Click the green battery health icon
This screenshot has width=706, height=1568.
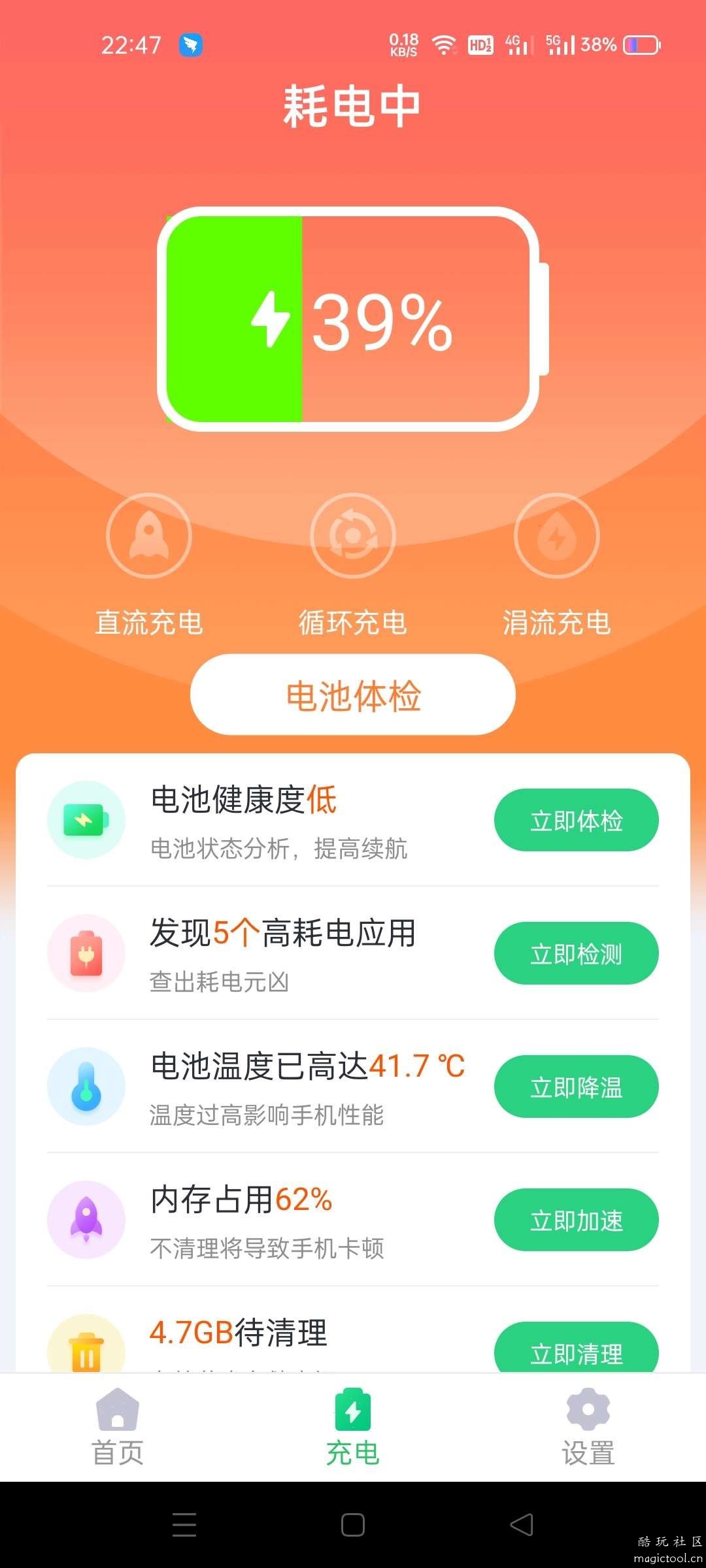[x=86, y=820]
